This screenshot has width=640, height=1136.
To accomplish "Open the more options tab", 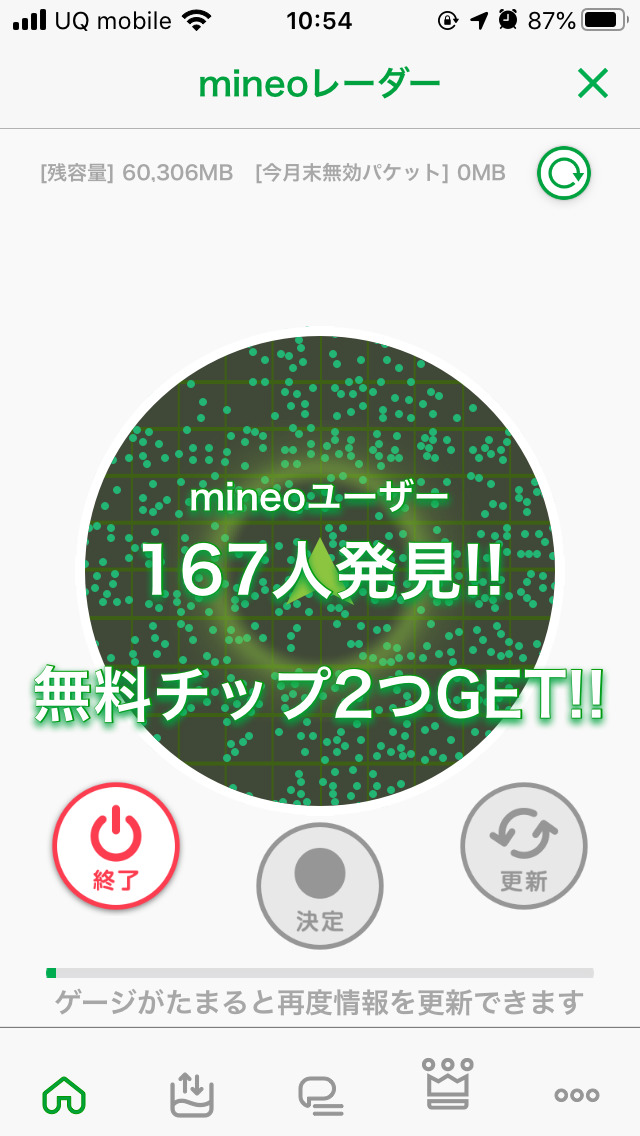I will pos(576,1094).
